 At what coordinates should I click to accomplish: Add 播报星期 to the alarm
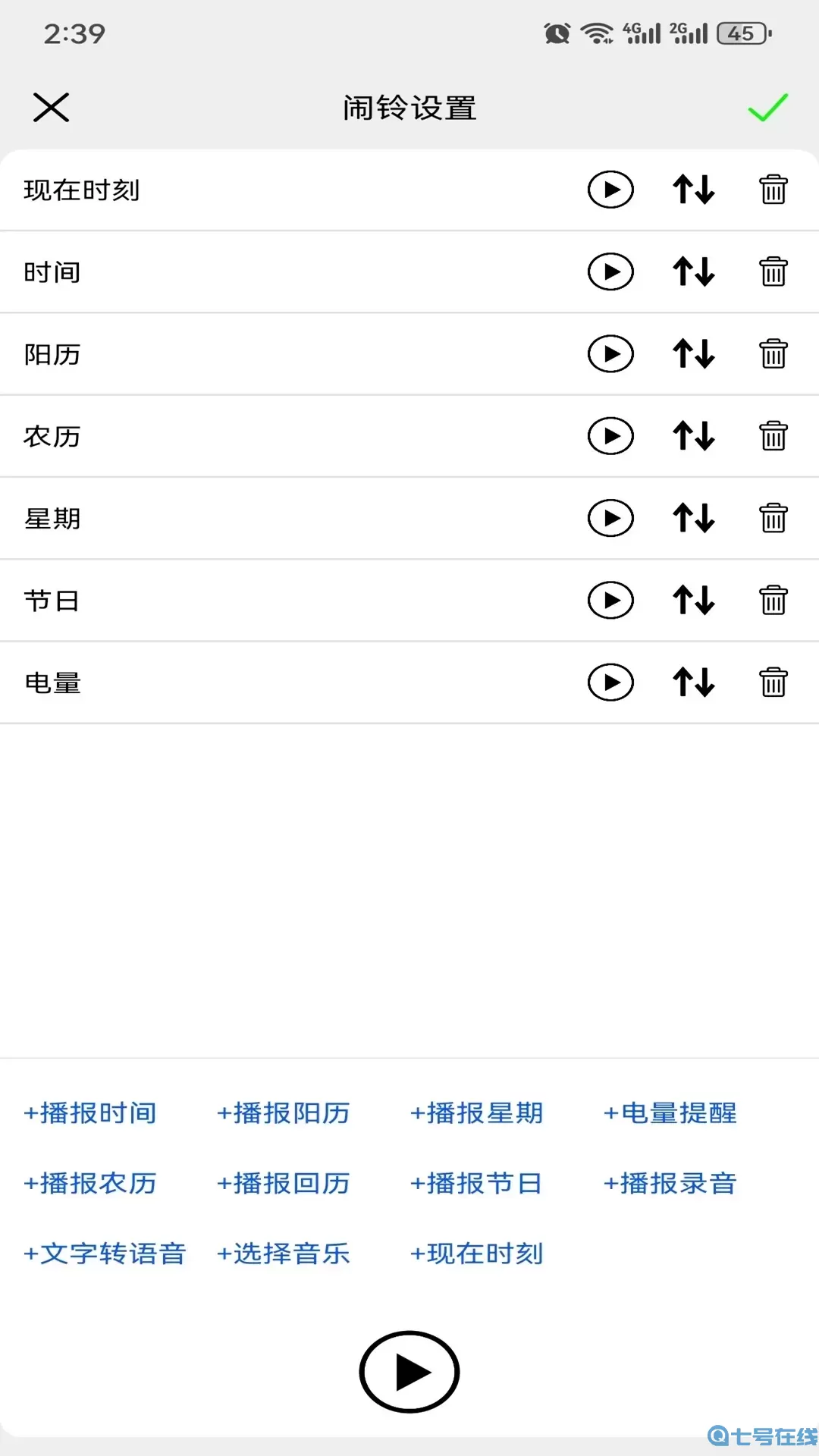click(477, 1113)
